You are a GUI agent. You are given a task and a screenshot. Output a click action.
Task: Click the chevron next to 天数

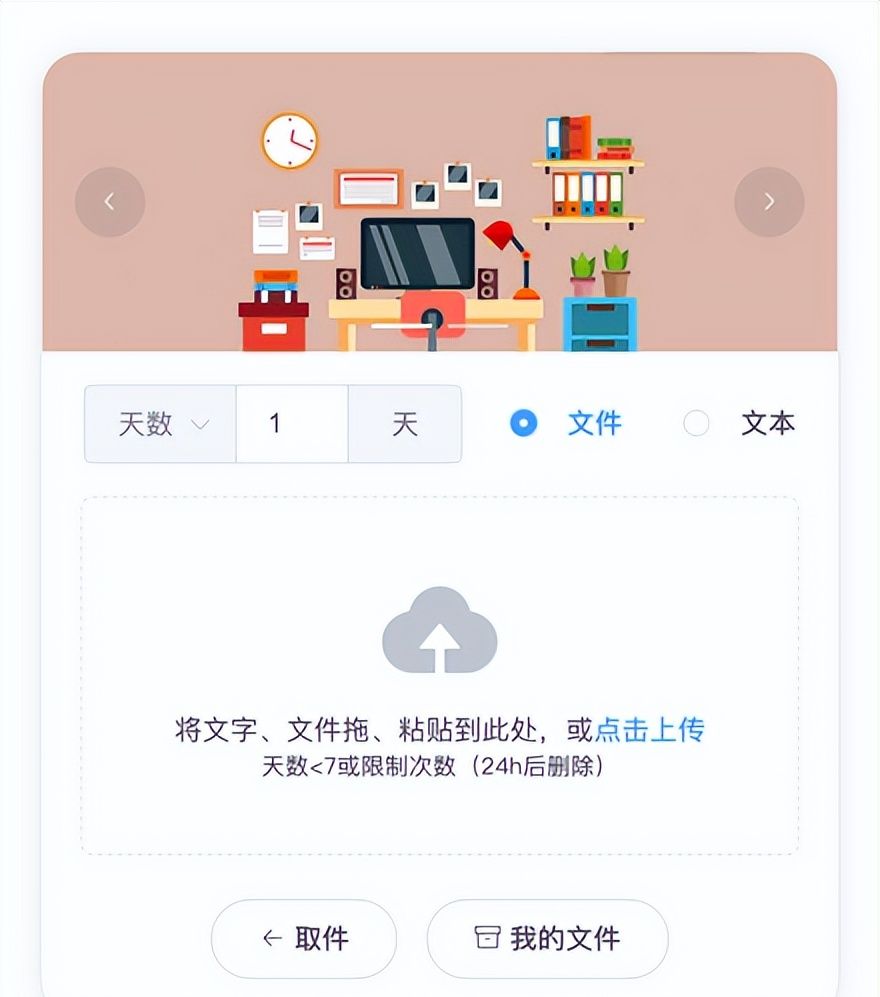tap(199, 424)
